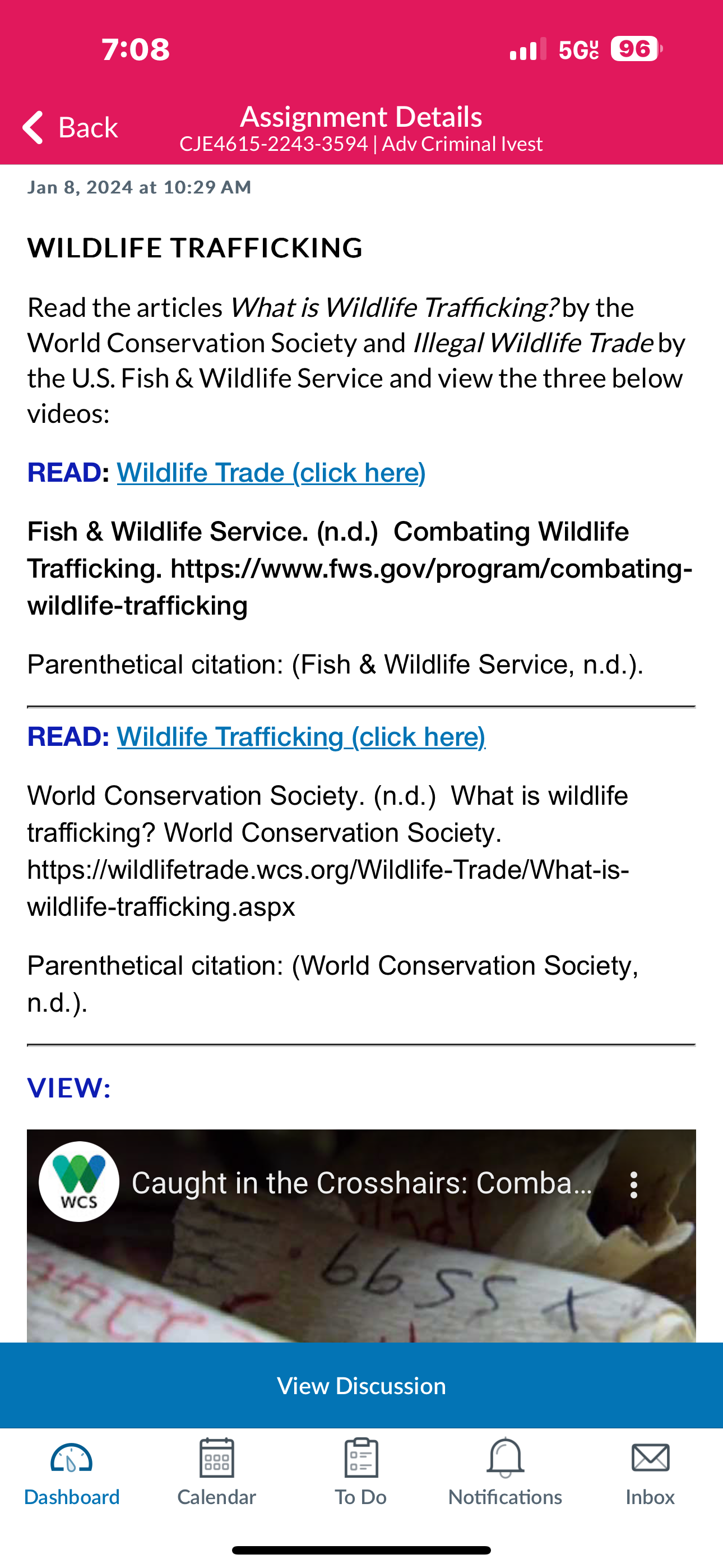This screenshot has width=723, height=1568.
Task: Tap the View Discussion button
Action: [x=361, y=1385]
